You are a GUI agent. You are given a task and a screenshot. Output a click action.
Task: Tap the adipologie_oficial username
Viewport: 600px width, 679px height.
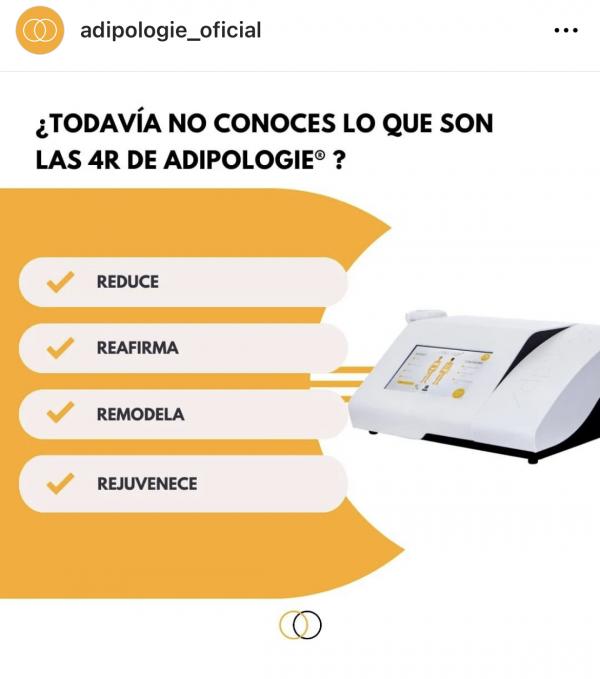[170, 30]
